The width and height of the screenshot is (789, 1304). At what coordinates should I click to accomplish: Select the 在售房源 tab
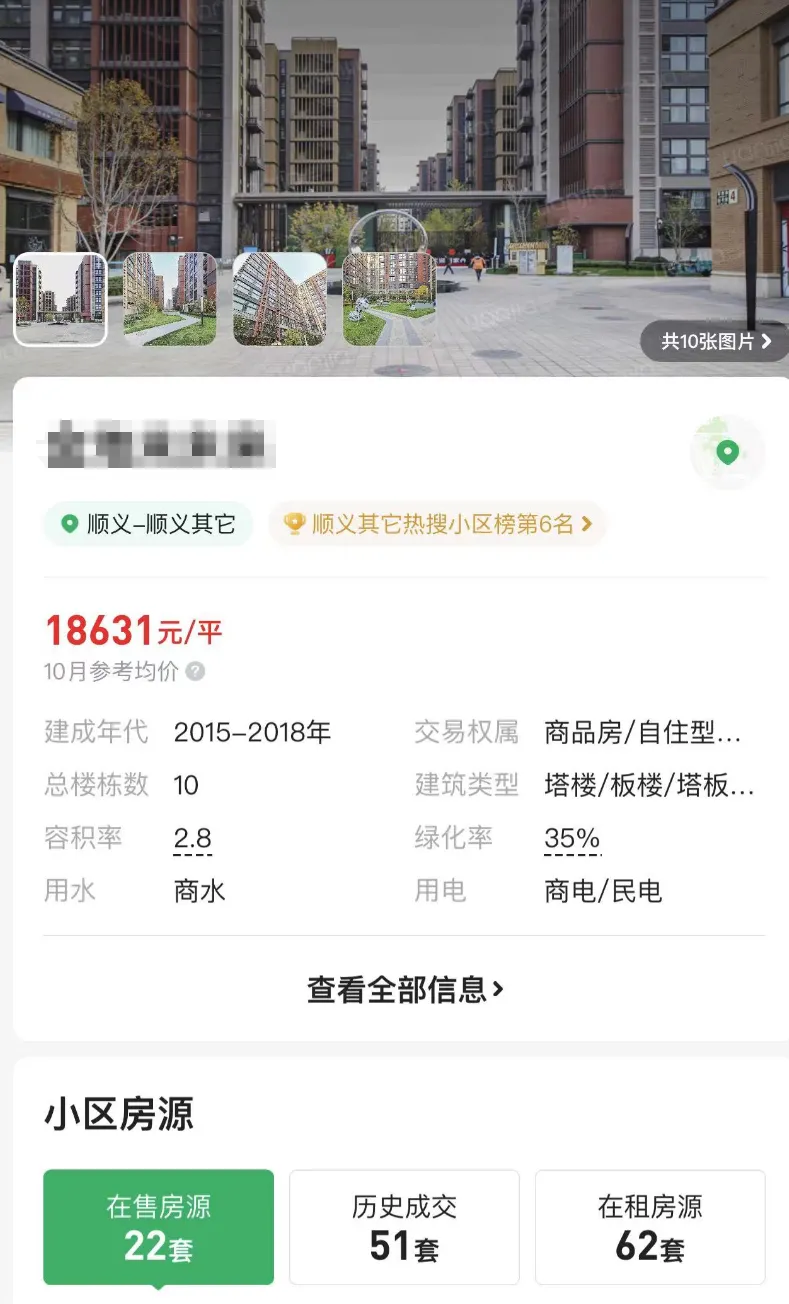click(x=158, y=1227)
